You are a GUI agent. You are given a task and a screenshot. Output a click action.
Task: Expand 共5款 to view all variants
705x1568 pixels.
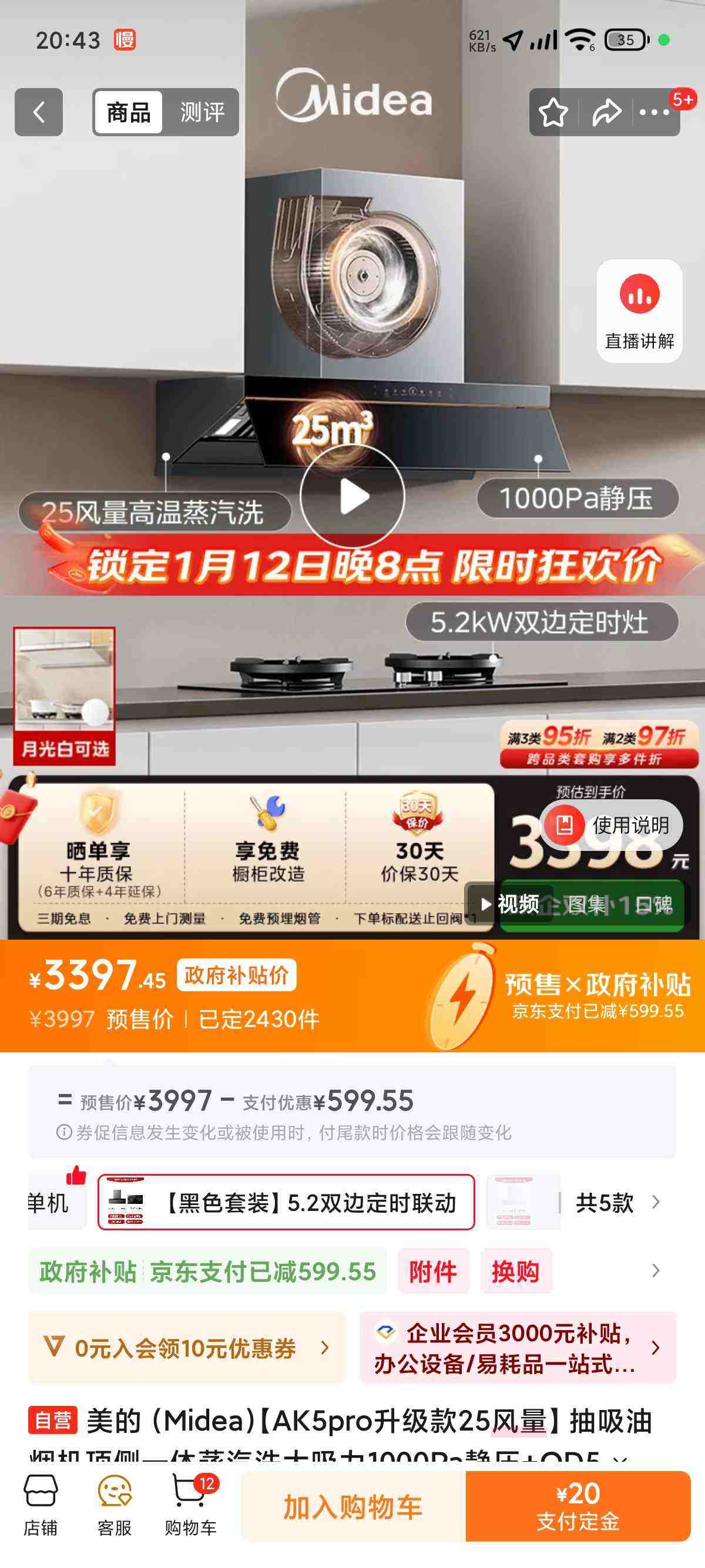tap(606, 1201)
